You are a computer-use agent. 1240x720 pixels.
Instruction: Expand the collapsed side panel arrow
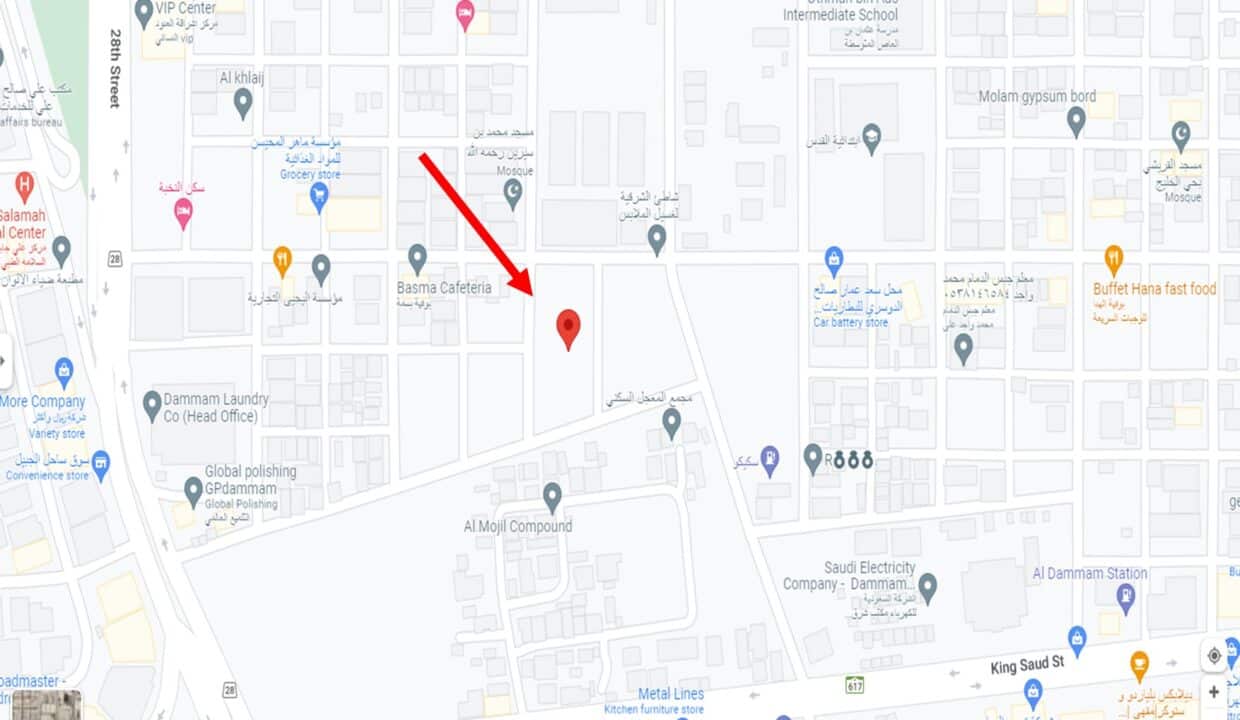tap(4, 361)
